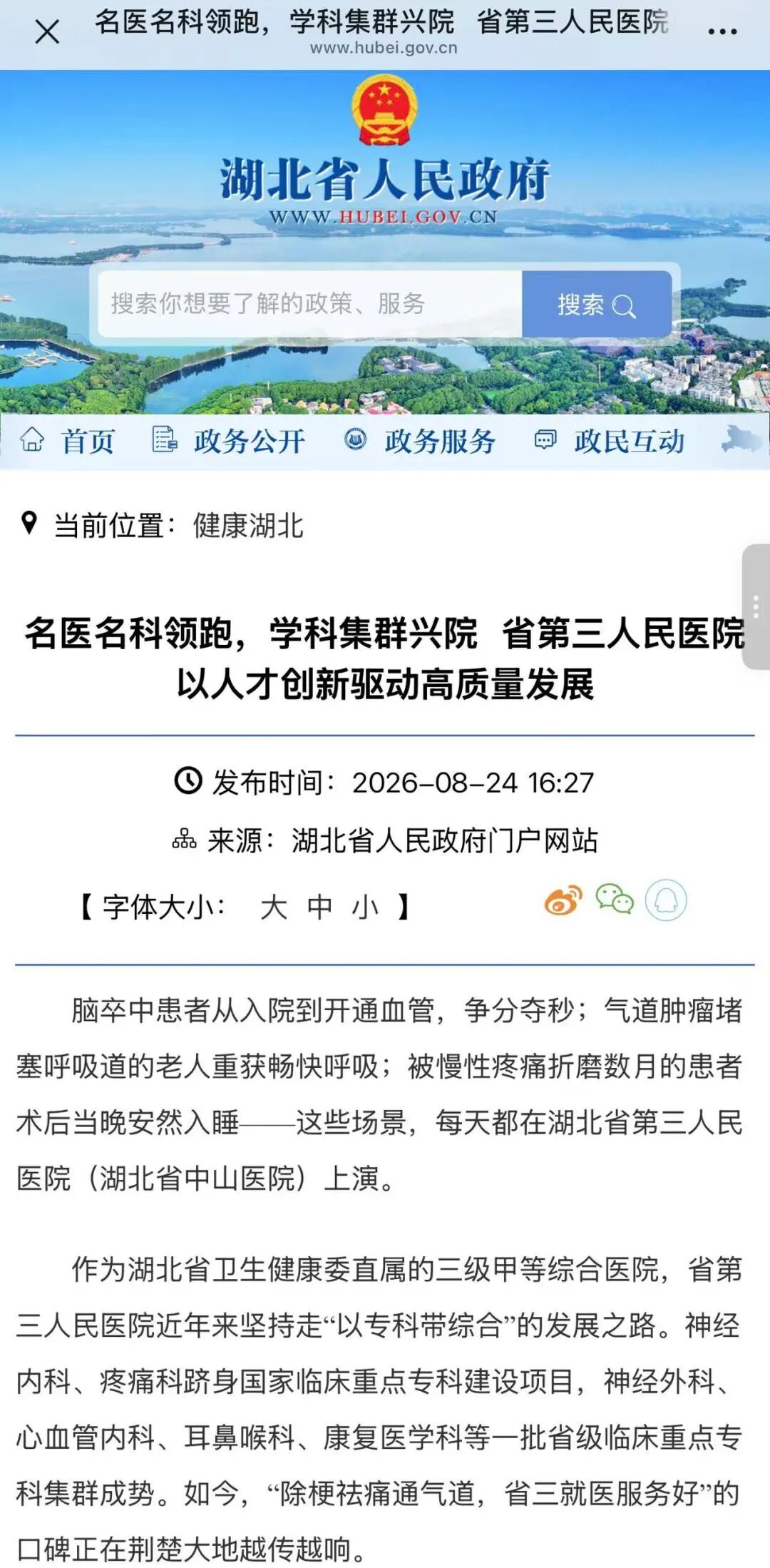The width and height of the screenshot is (770, 1568).
Task: Go to 首页 home tab
Action: coord(68,441)
